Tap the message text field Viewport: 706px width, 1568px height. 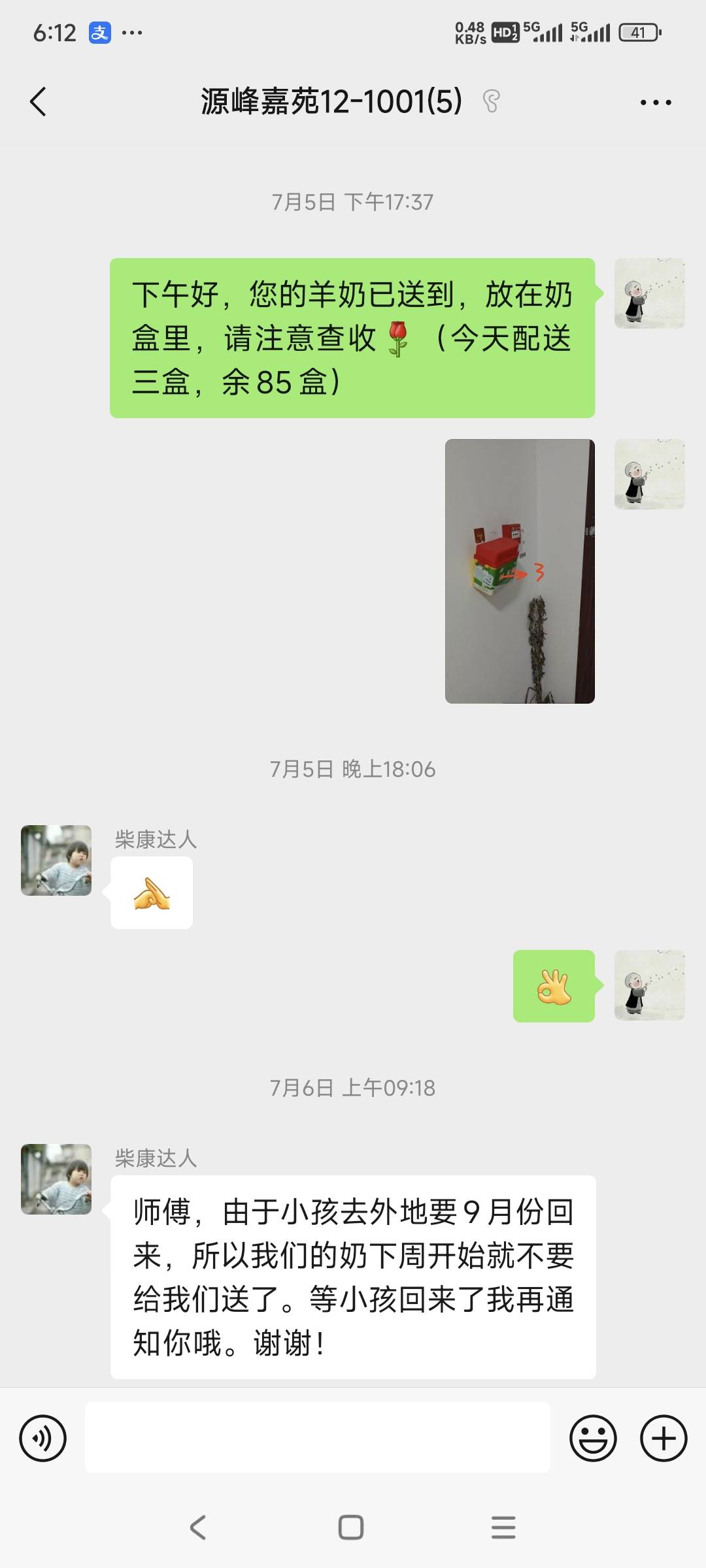click(x=317, y=1438)
